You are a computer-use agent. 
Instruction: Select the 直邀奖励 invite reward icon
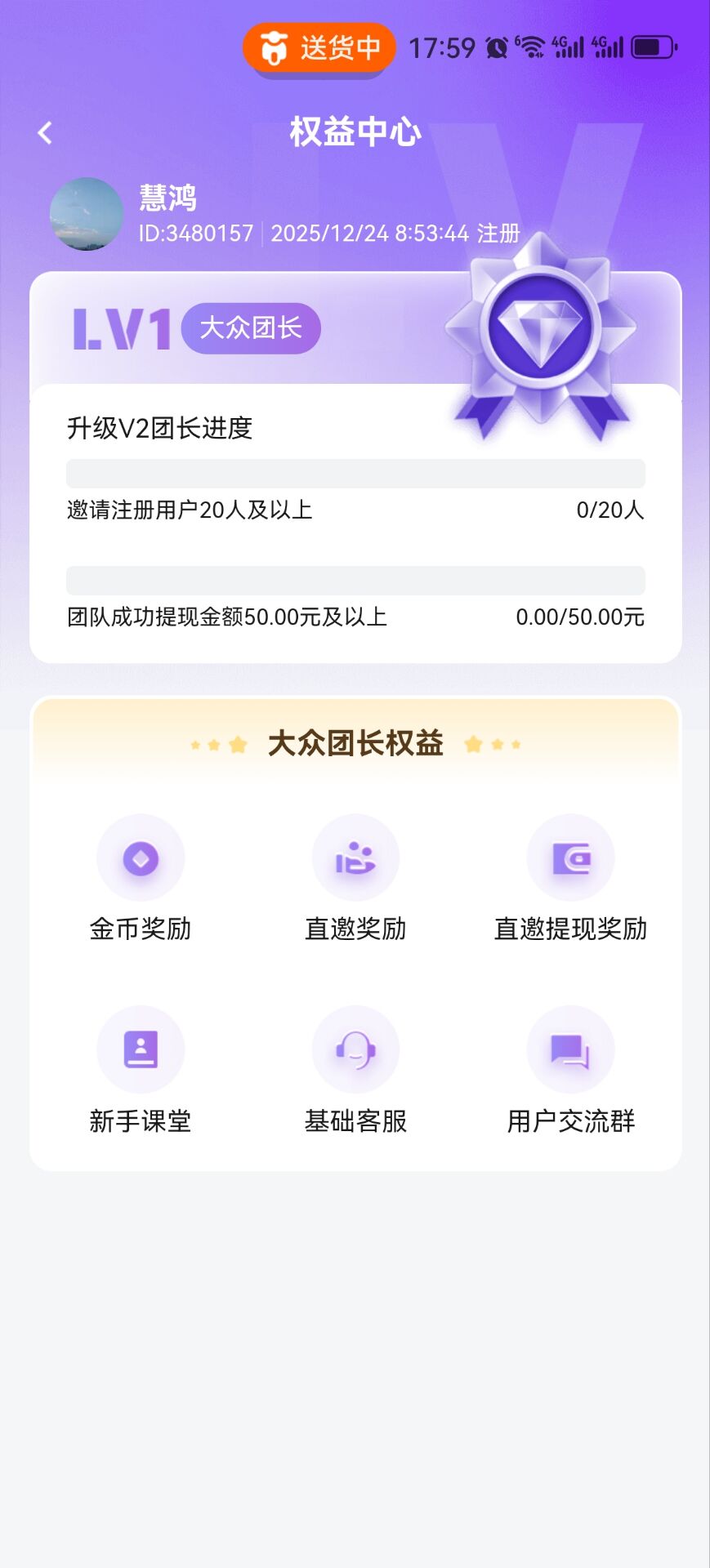[355, 857]
